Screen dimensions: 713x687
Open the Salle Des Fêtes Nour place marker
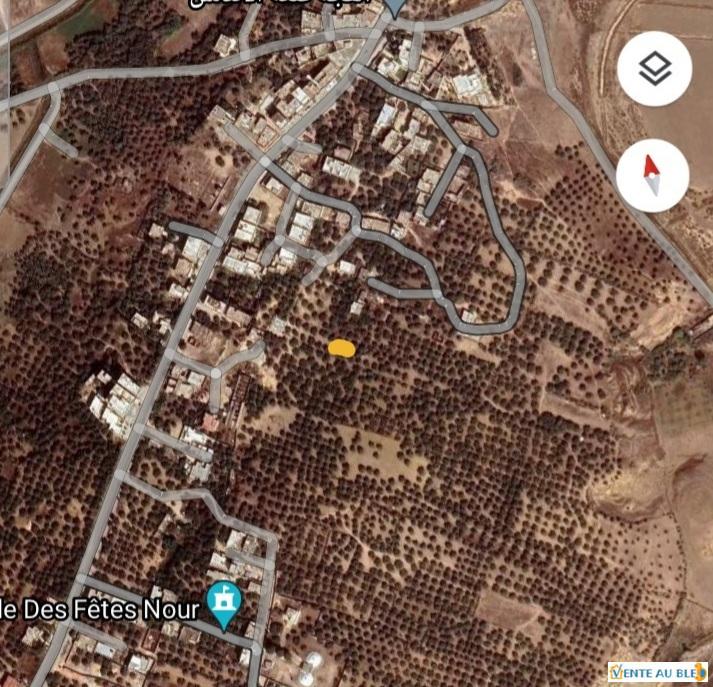[224, 605]
